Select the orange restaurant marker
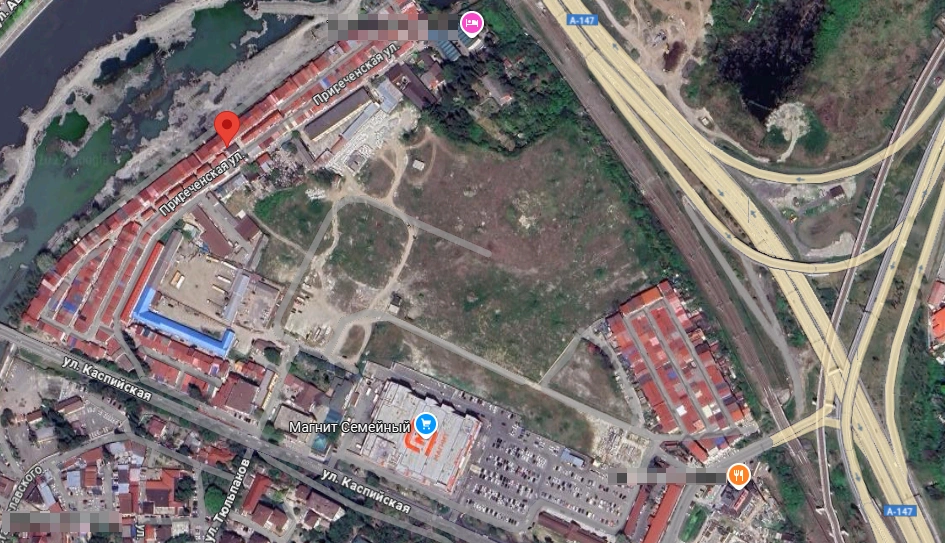The height and width of the screenshot is (543, 945). [738, 476]
